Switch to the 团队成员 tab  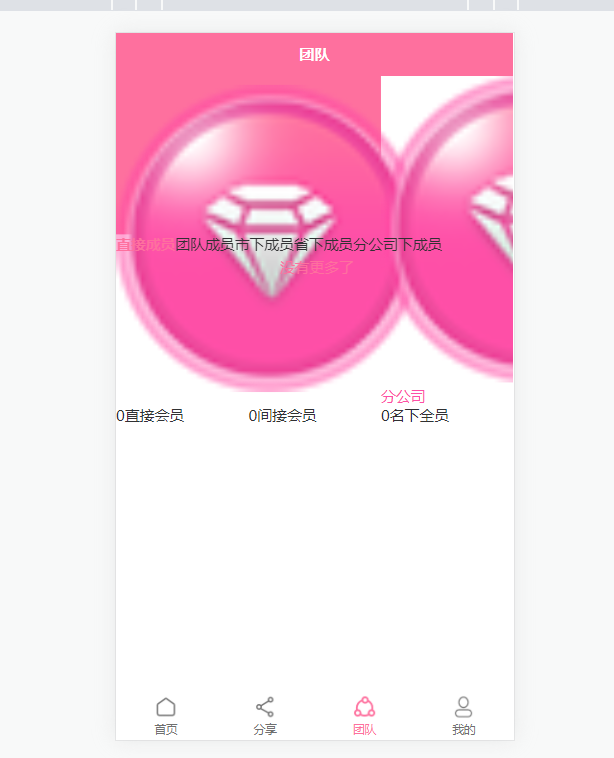click(x=205, y=245)
